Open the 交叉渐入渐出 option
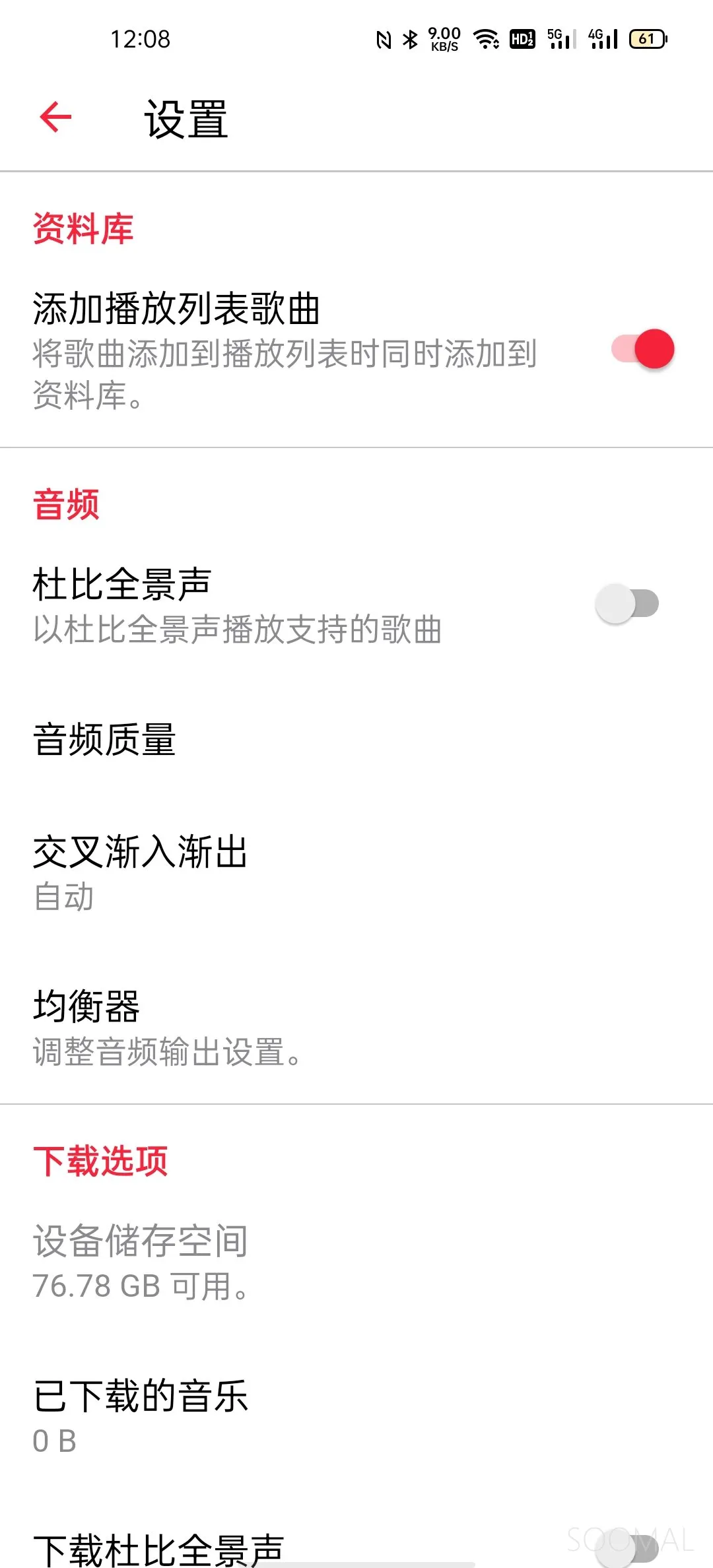 [x=356, y=872]
